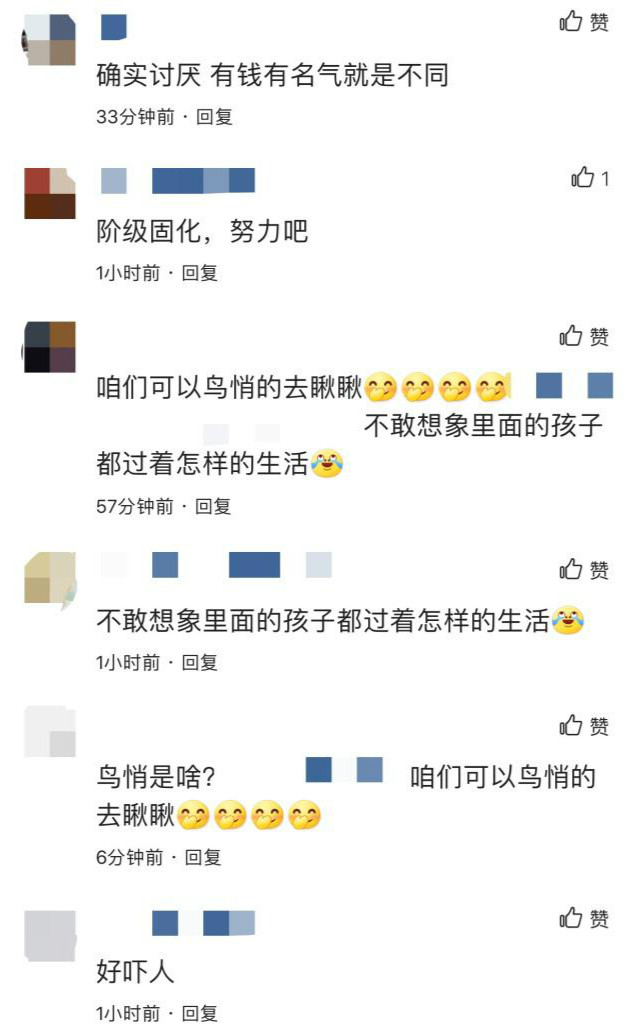Reply to the comment posted 57分钟前
The image size is (633, 1030).
[x=212, y=506]
